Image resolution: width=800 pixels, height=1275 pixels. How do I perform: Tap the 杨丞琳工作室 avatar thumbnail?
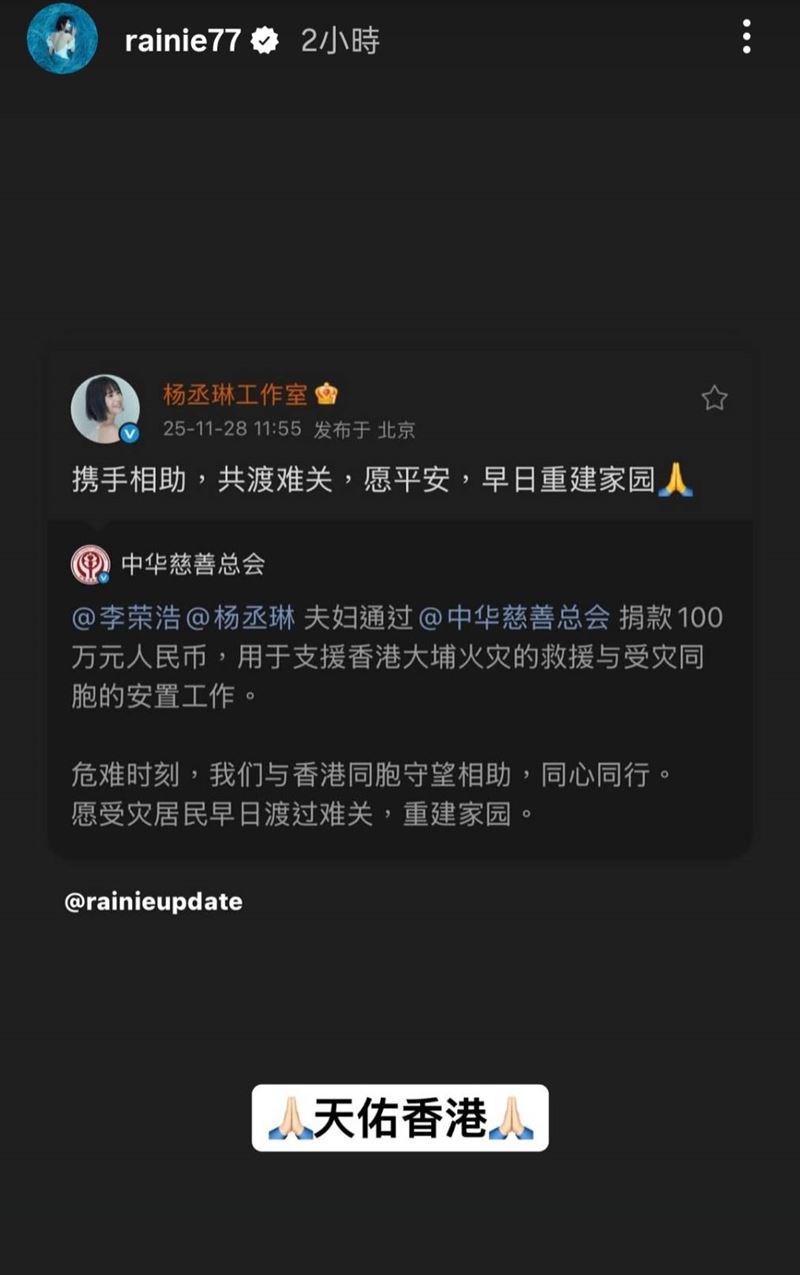(x=107, y=400)
